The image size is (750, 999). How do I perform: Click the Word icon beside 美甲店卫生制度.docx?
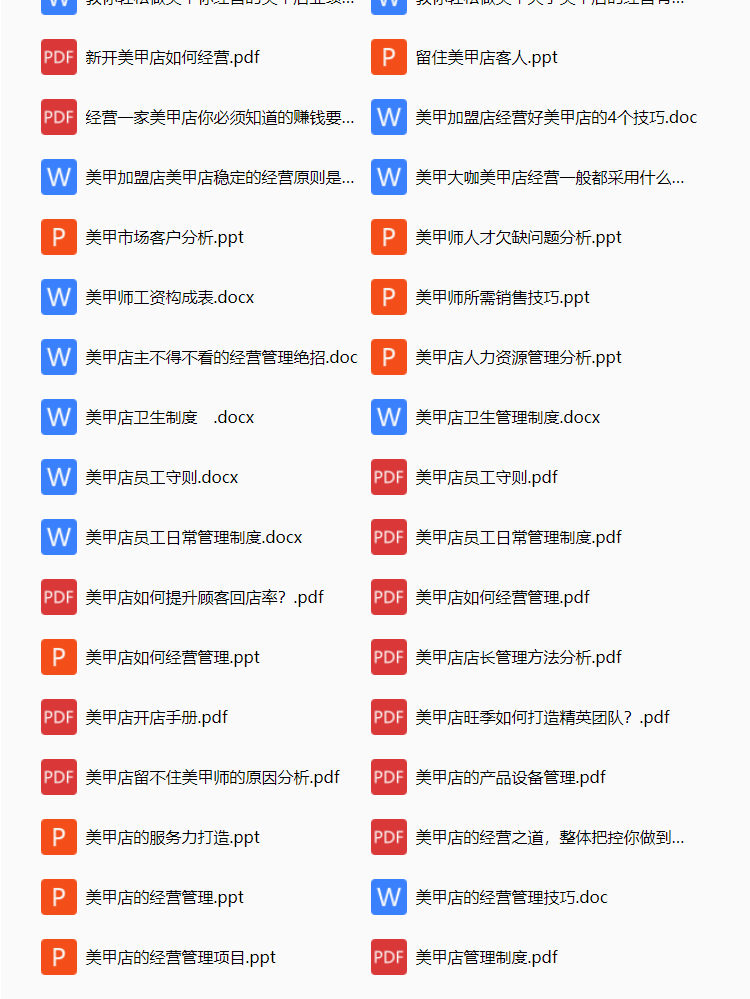59,417
